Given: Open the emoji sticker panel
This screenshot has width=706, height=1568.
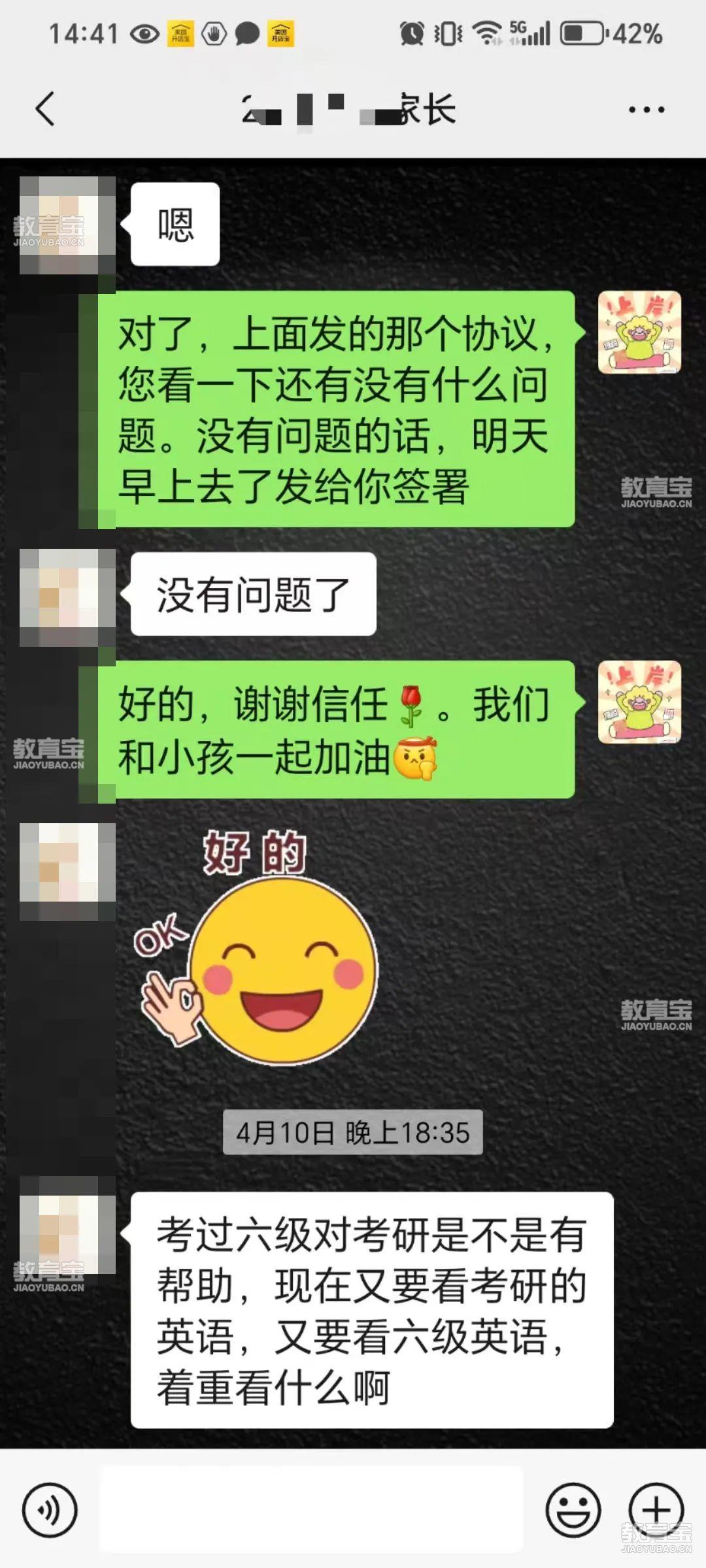Looking at the screenshot, I should [573, 1511].
